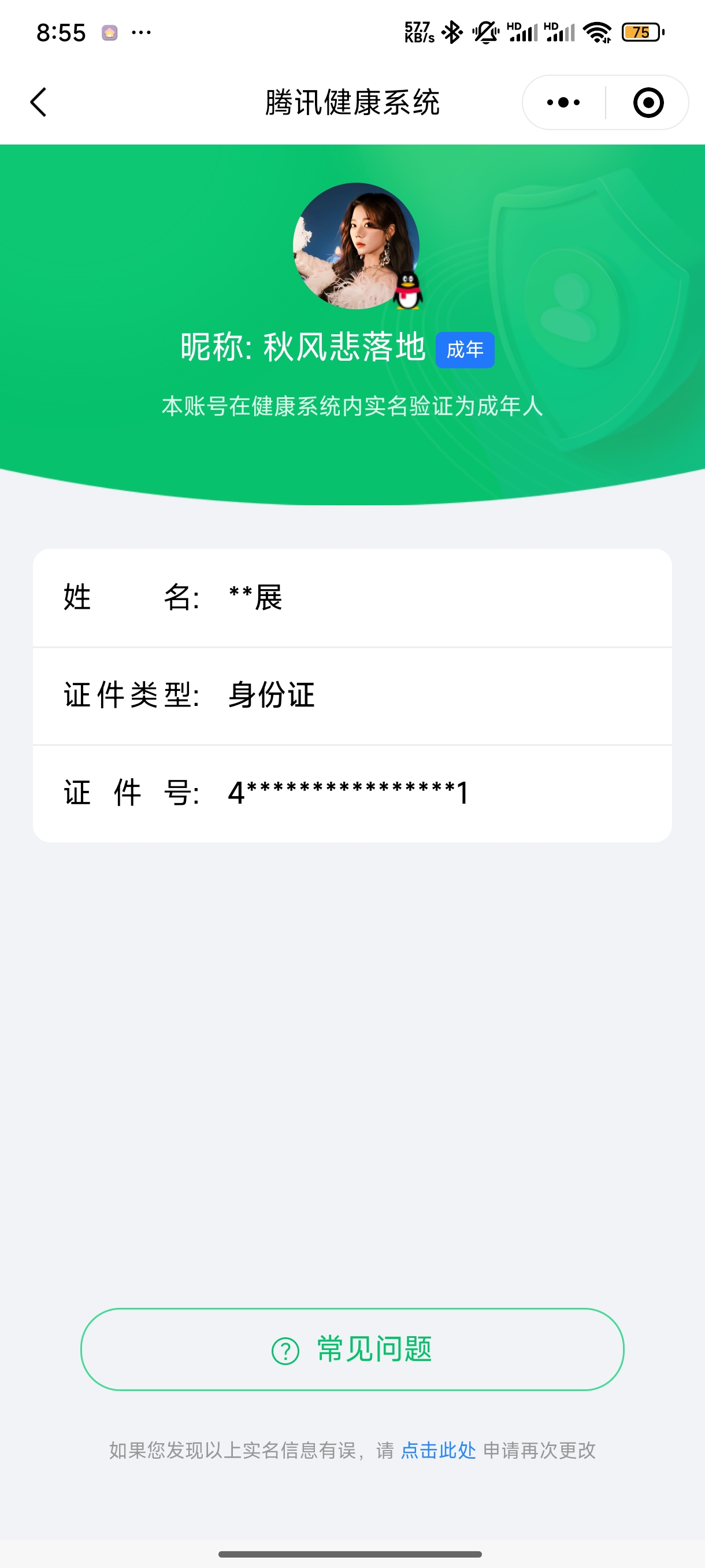
Task: Open the 常见问题 FAQ button
Action: coord(352,1349)
